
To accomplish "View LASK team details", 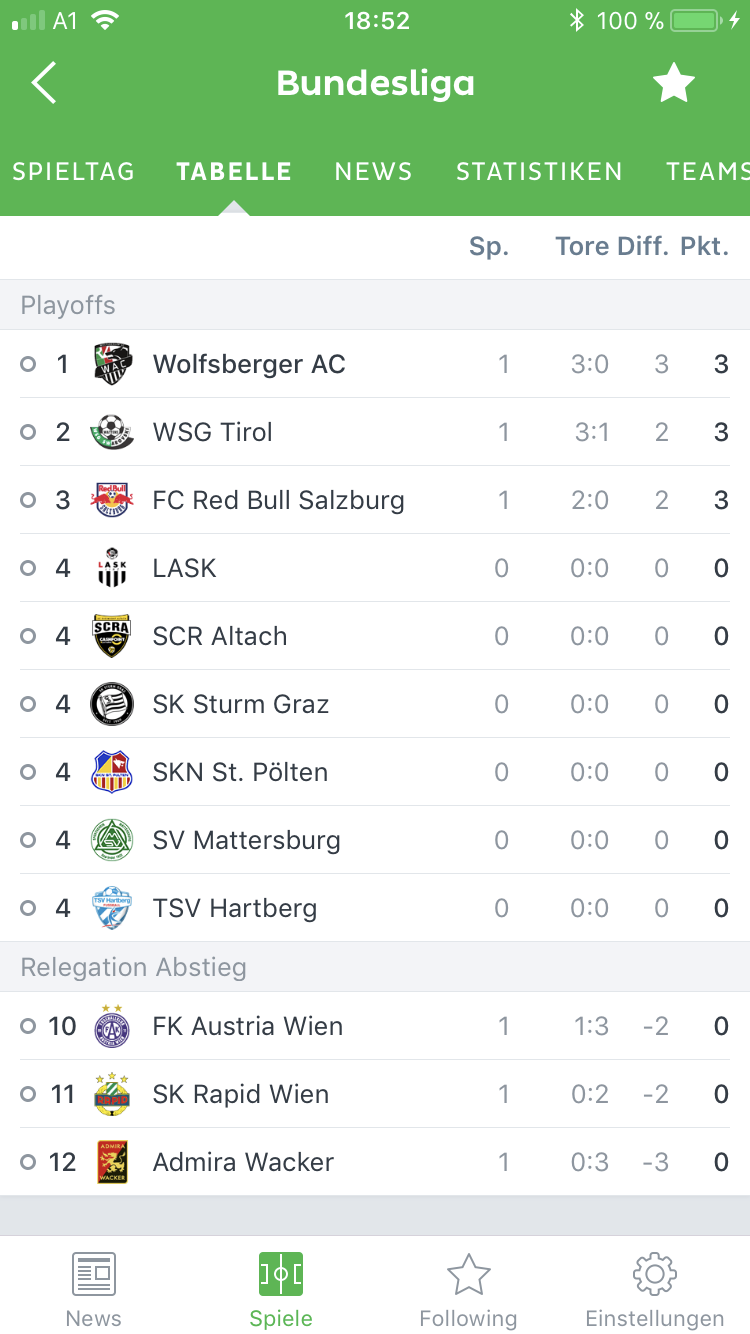I will (x=375, y=568).
